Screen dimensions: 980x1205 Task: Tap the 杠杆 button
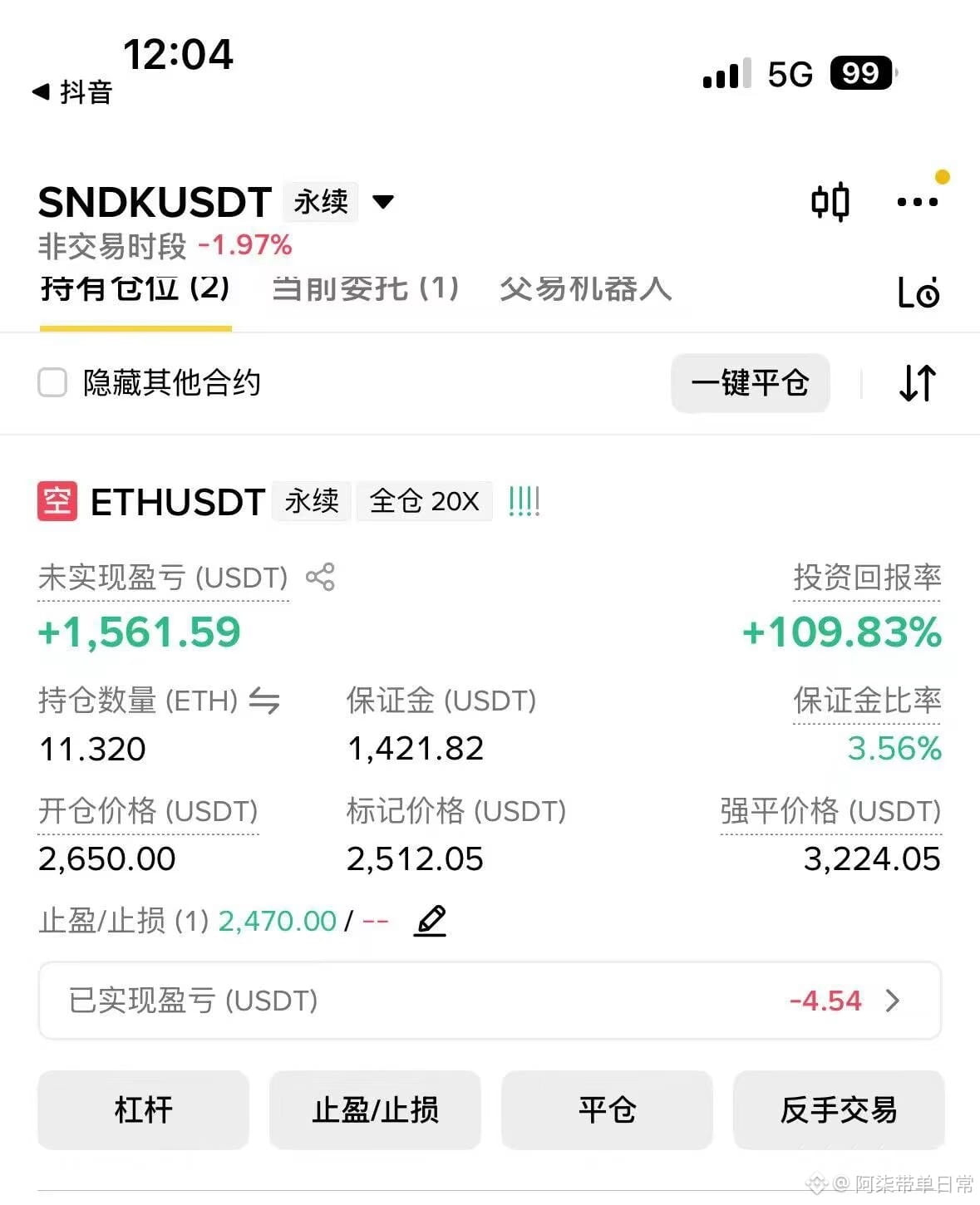click(144, 1110)
